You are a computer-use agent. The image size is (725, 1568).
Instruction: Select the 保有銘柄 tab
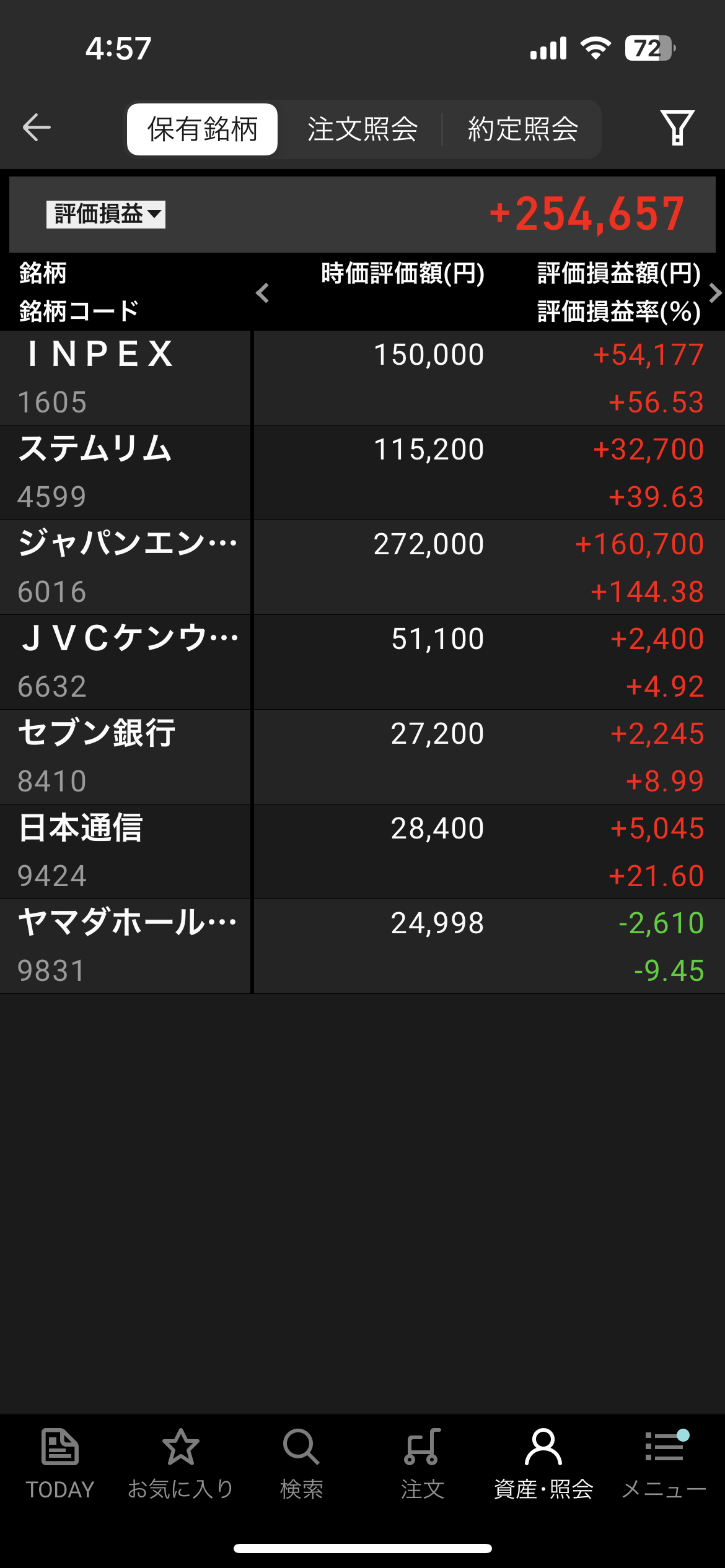pos(202,129)
